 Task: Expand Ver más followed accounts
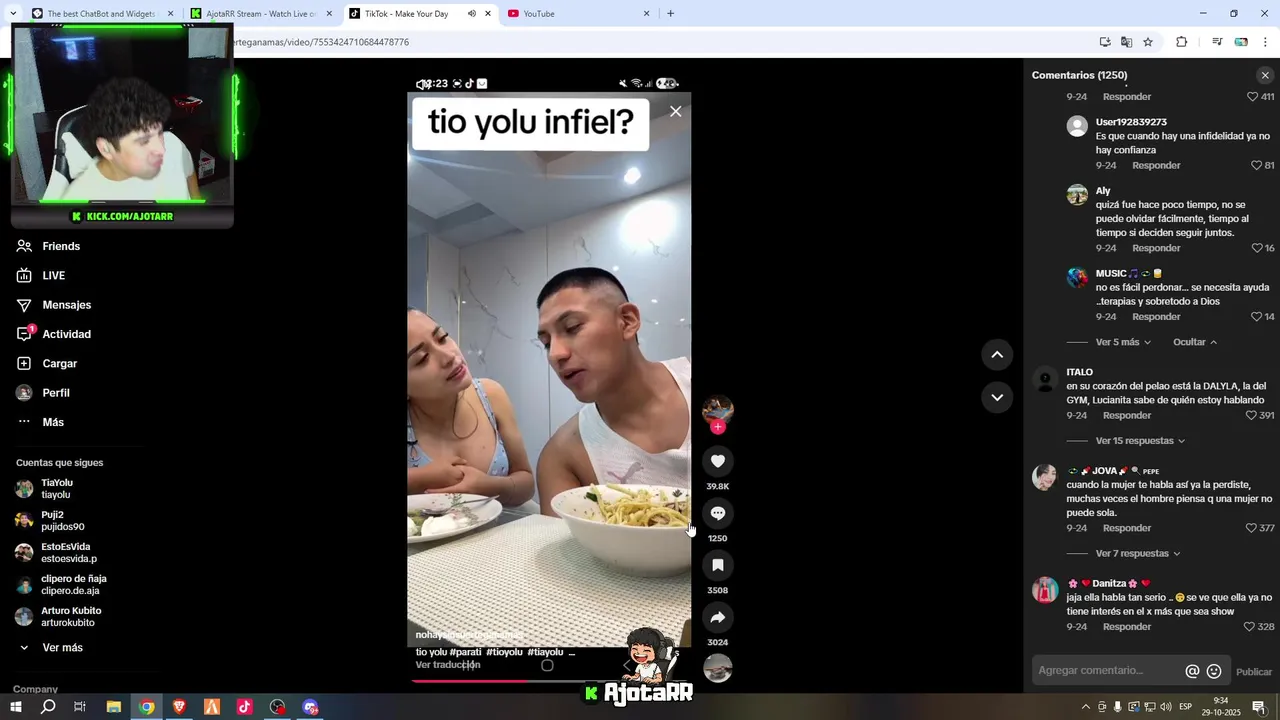point(62,648)
